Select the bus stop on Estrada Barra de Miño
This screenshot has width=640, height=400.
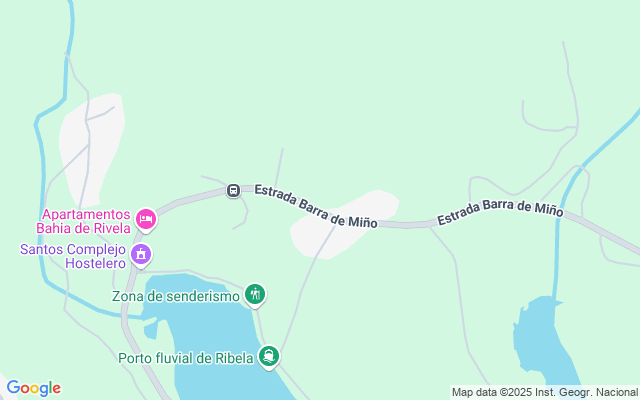pos(233,190)
